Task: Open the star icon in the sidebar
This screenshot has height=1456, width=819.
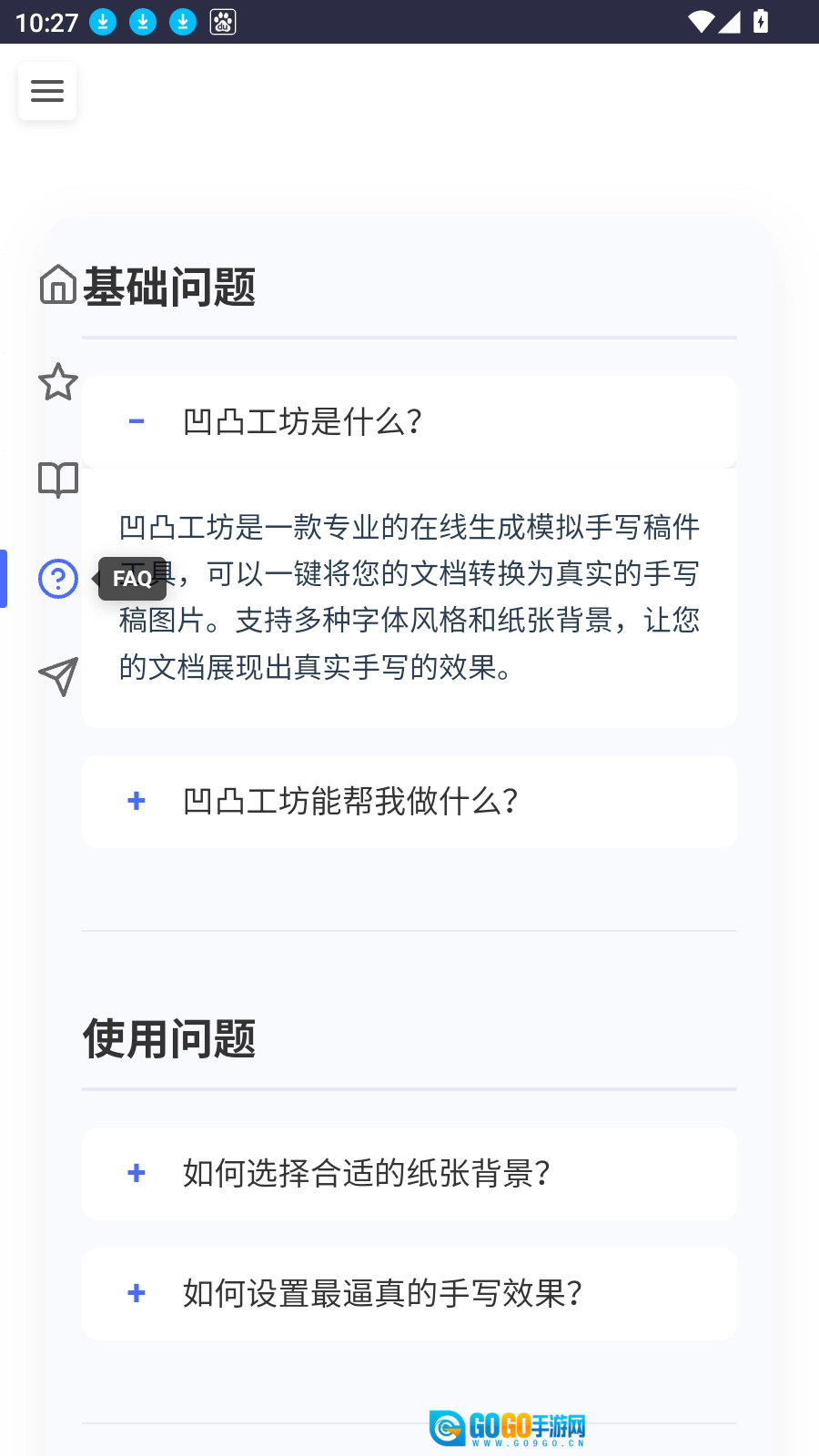Action: pos(58,382)
